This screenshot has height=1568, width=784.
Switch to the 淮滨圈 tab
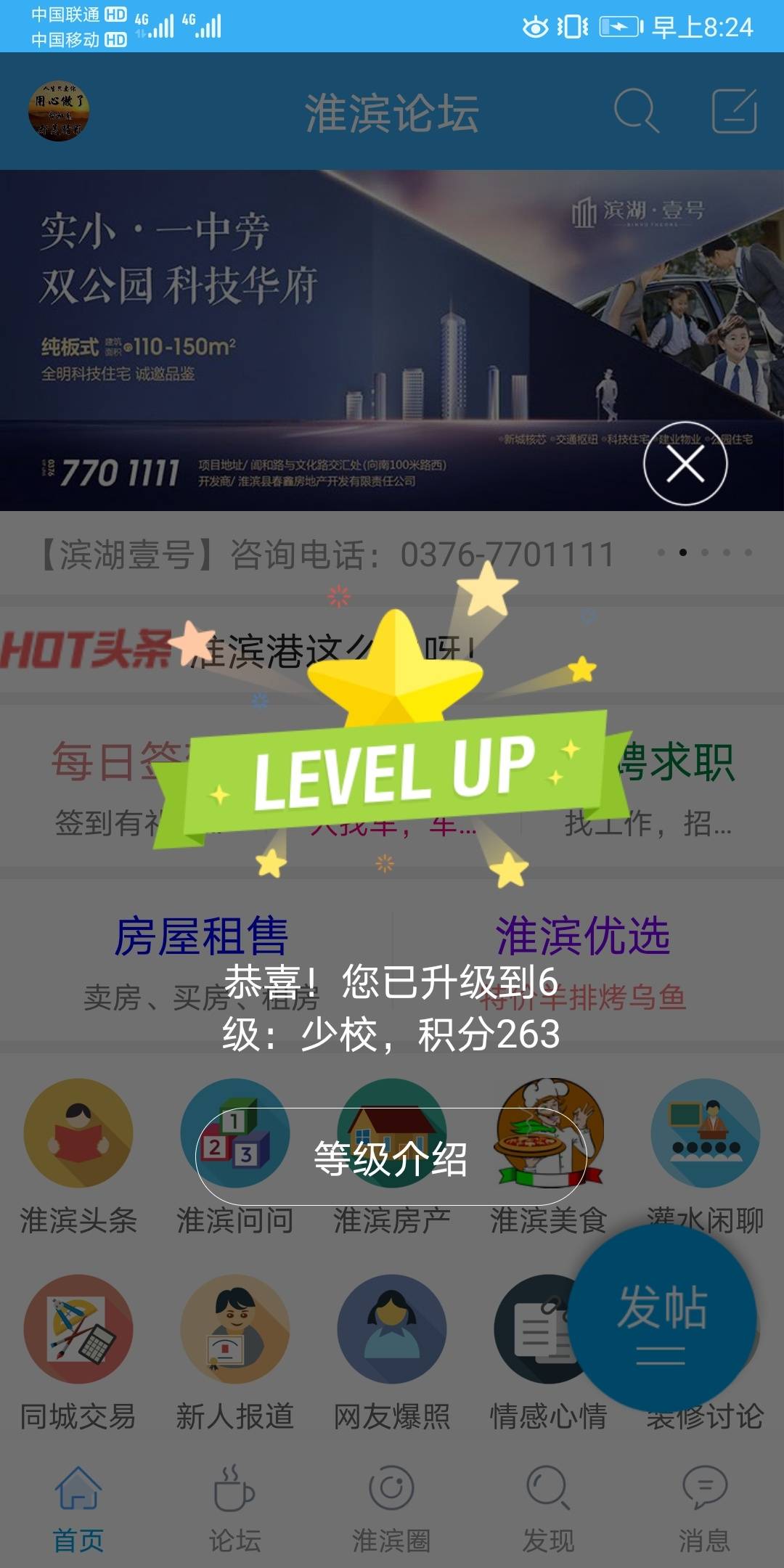point(391,1509)
